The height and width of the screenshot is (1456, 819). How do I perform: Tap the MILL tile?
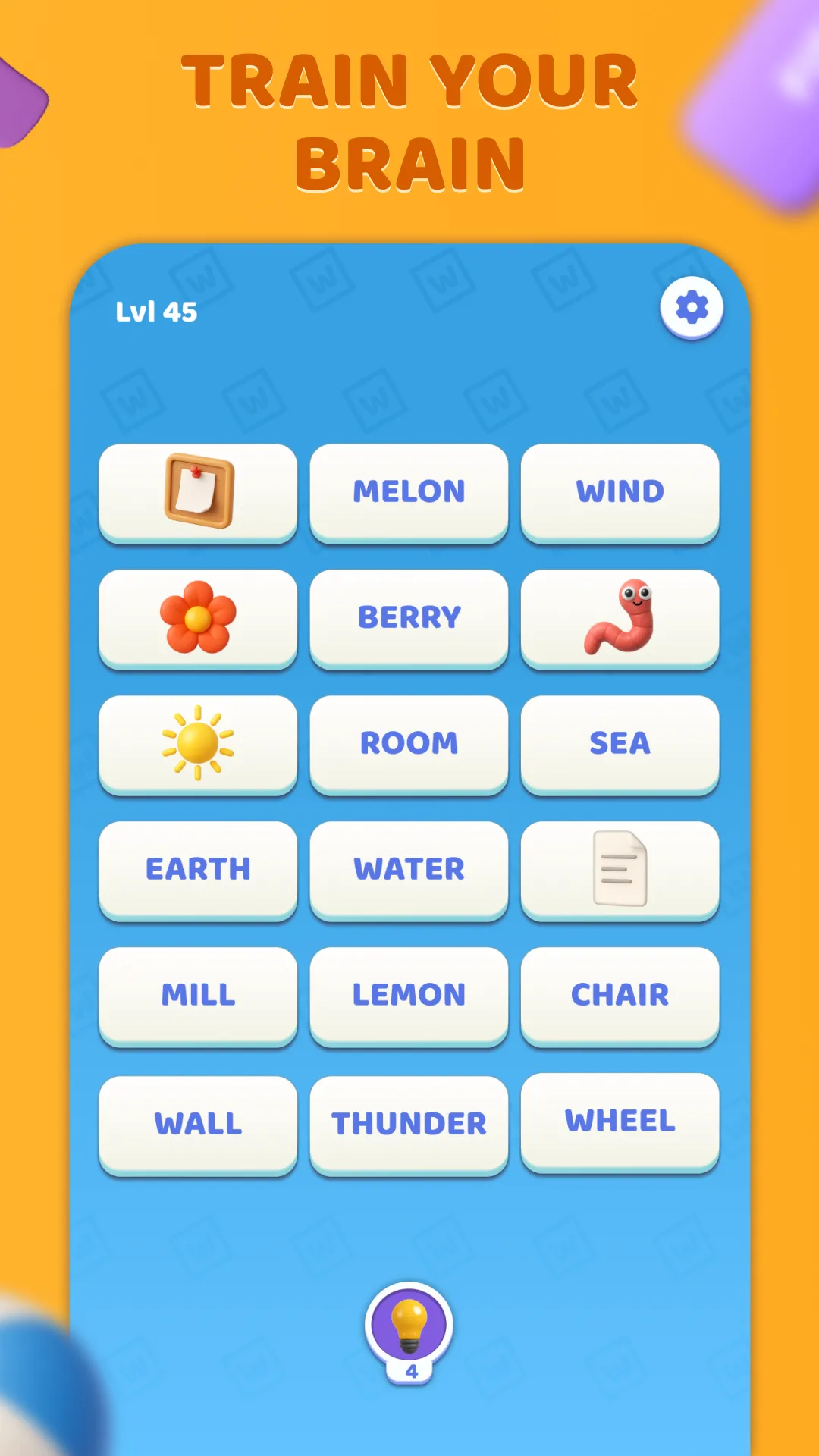(198, 996)
